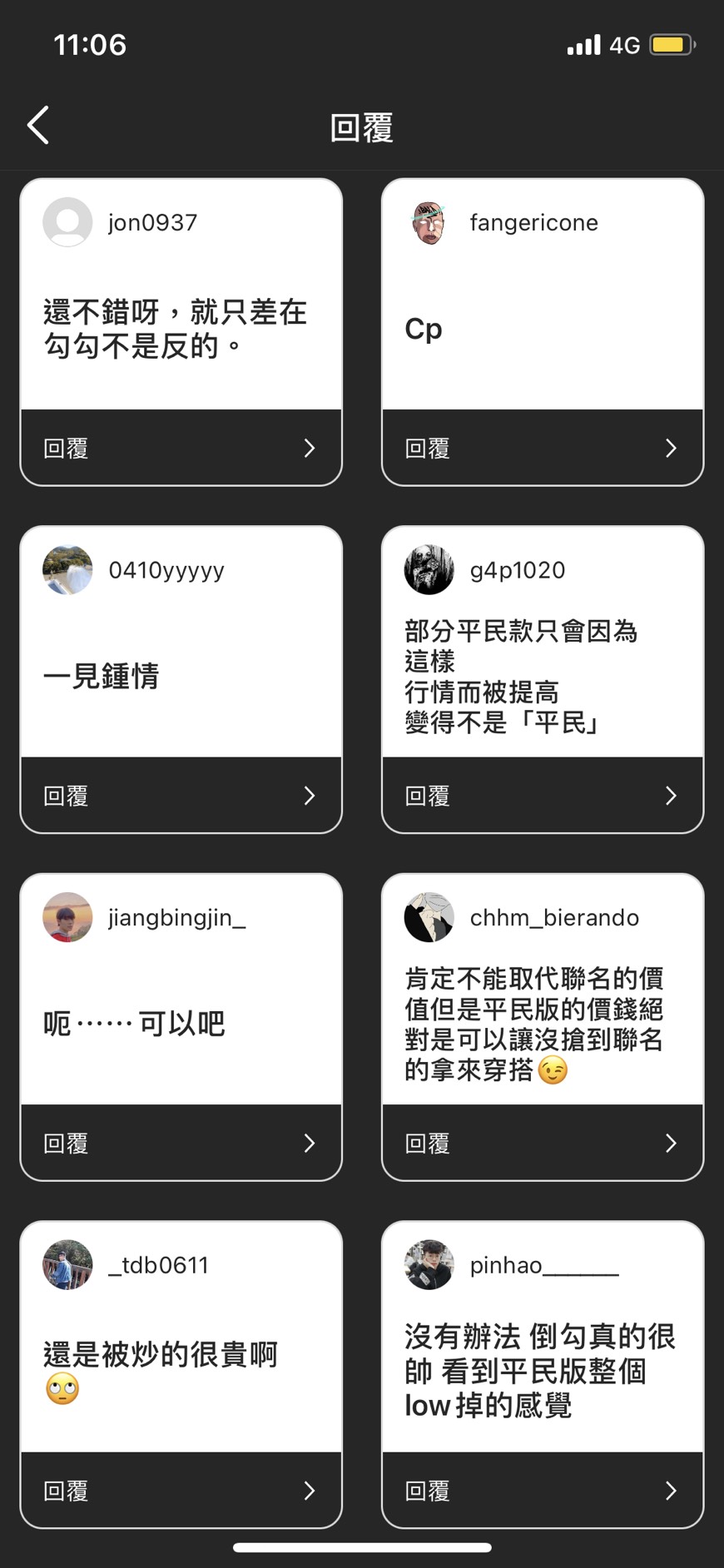Viewport: 724px width, 1568px height.
Task: Click jon0937's profile avatar
Action: (x=67, y=222)
